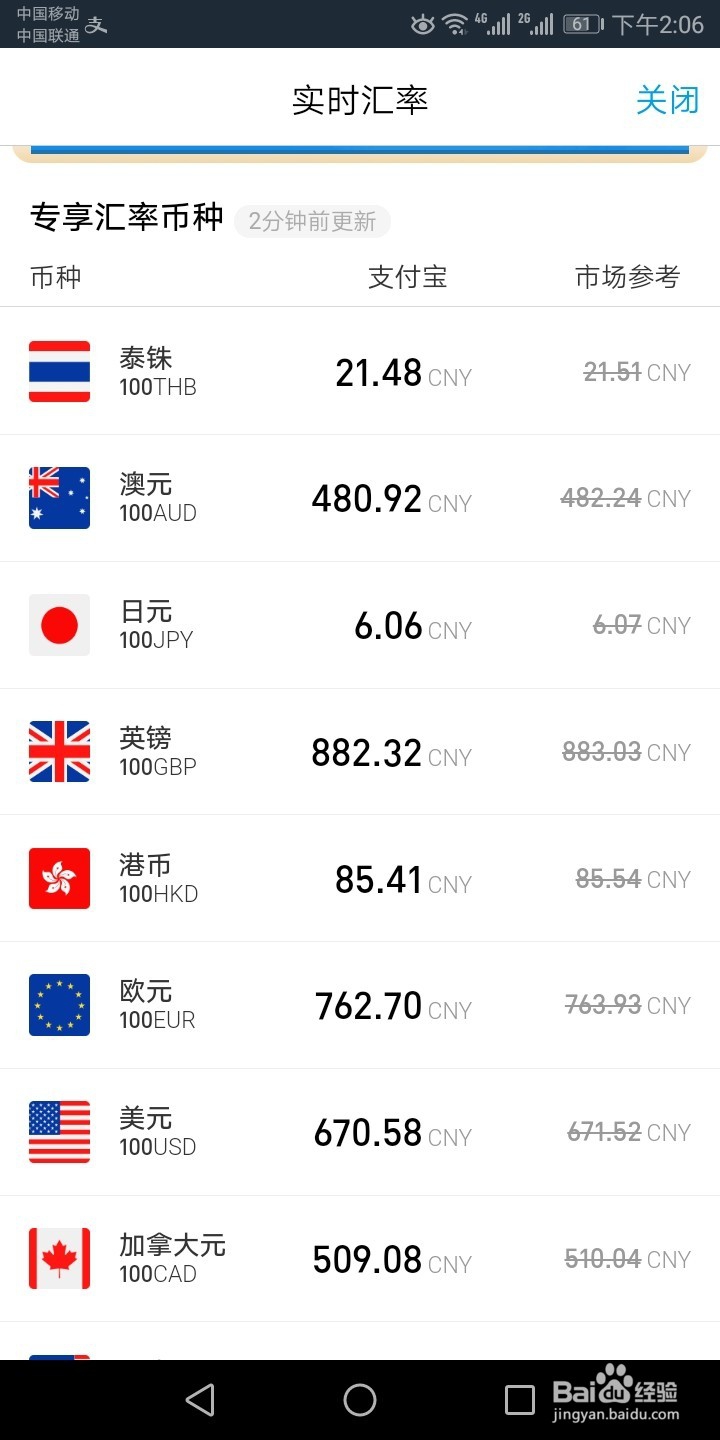
Task: Tap the system home button
Action: [360, 1400]
